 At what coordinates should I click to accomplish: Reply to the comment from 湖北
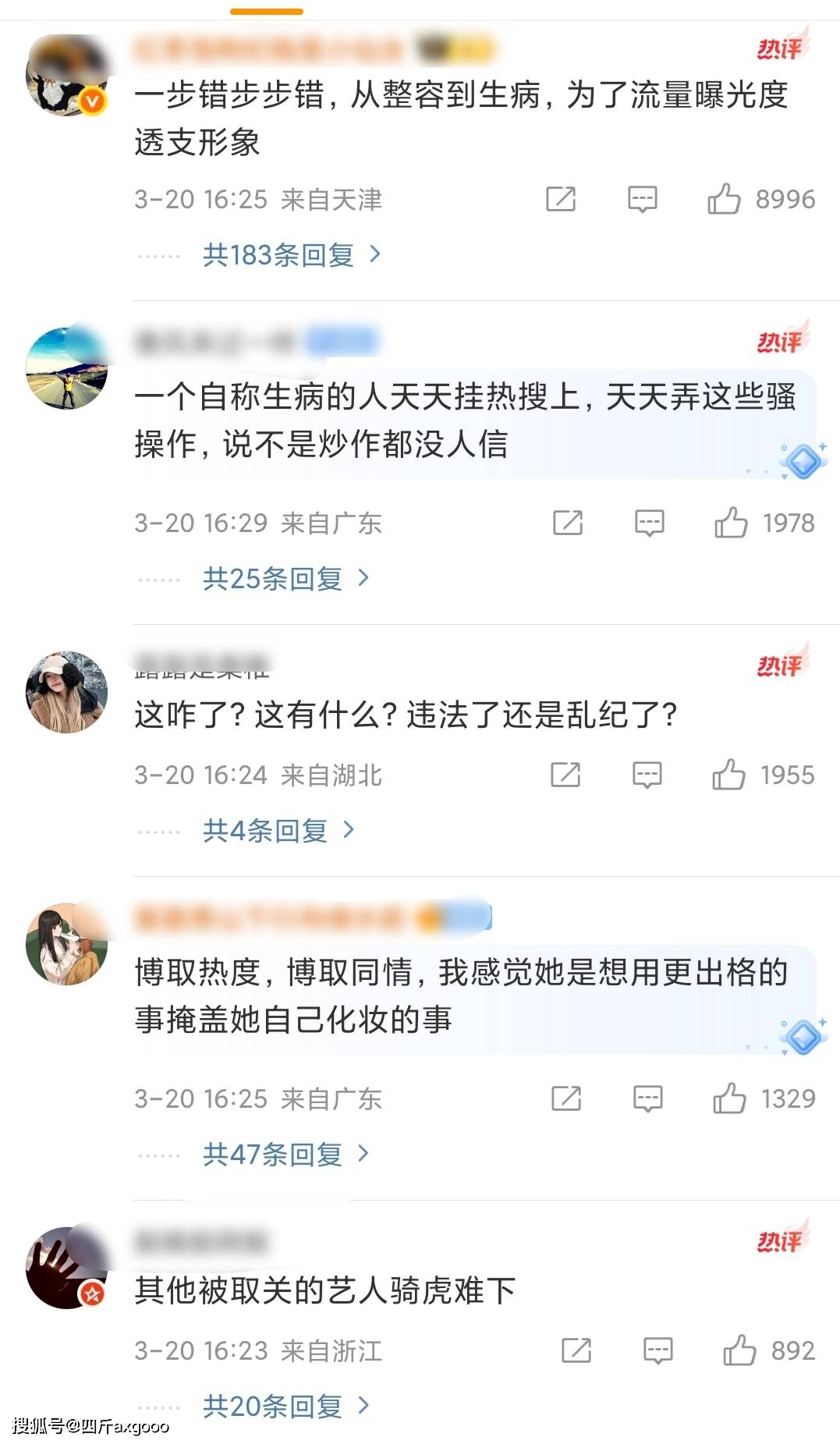click(x=647, y=775)
